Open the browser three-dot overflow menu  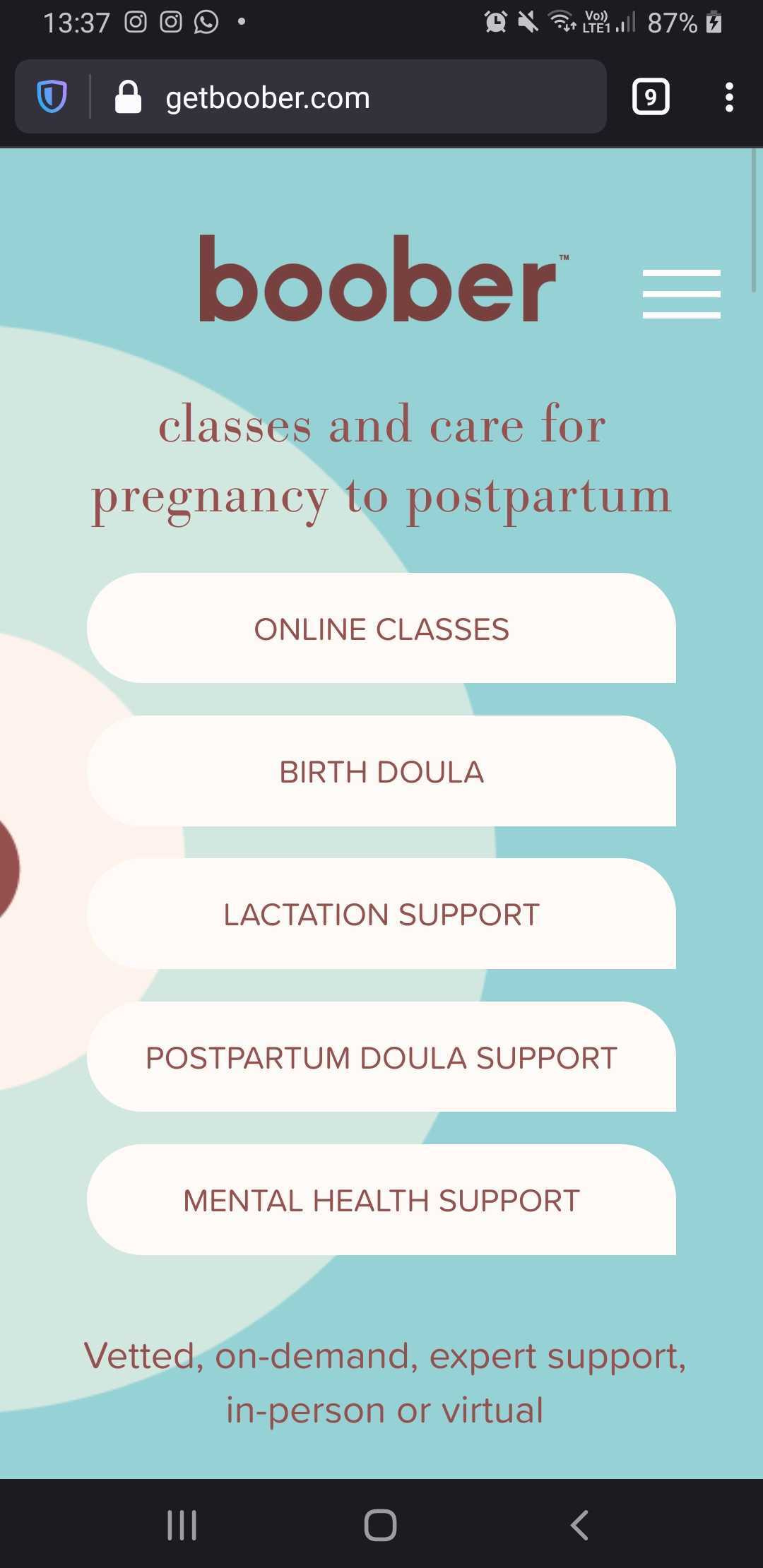click(729, 97)
